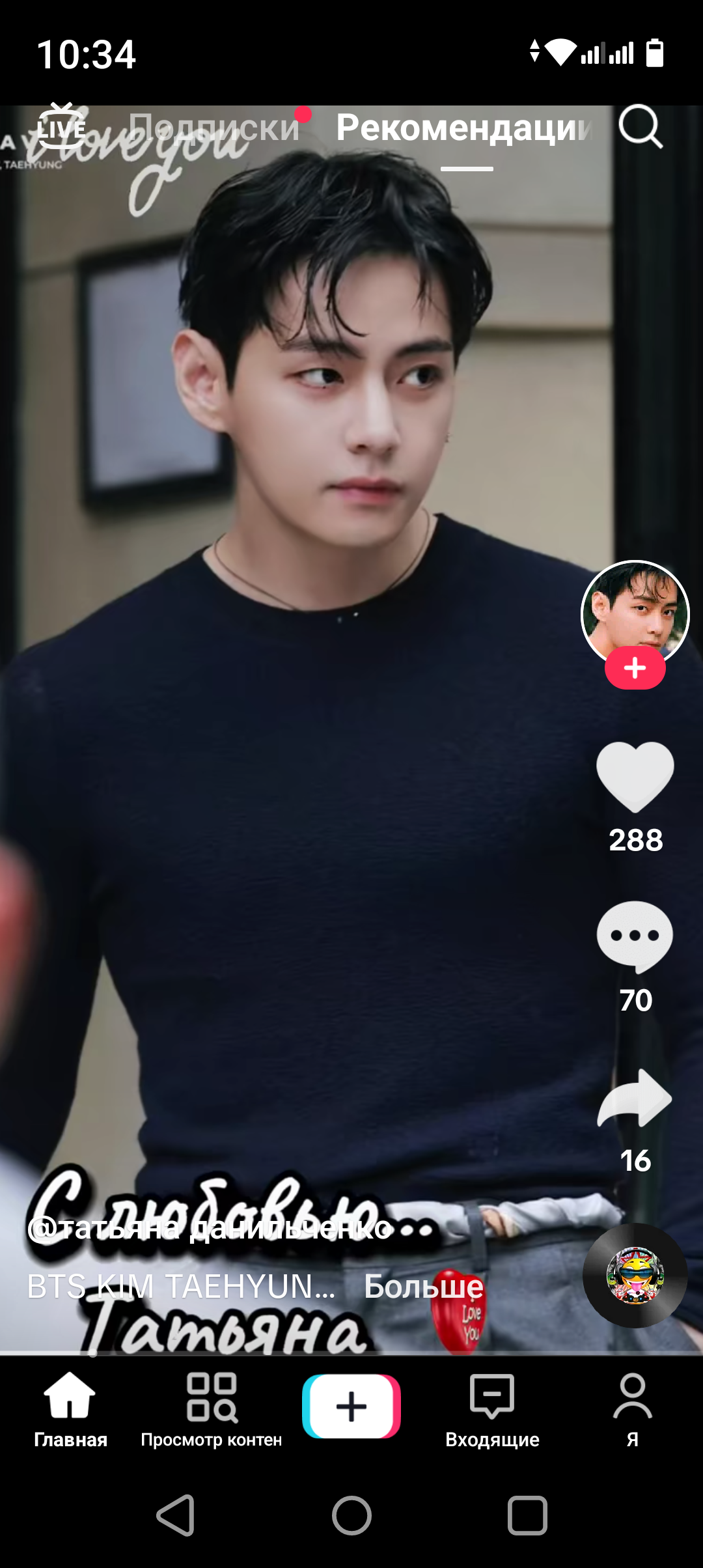Go to the Главная tab
The width and height of the screenshot is (703, 1568).
coord(70,1409)
